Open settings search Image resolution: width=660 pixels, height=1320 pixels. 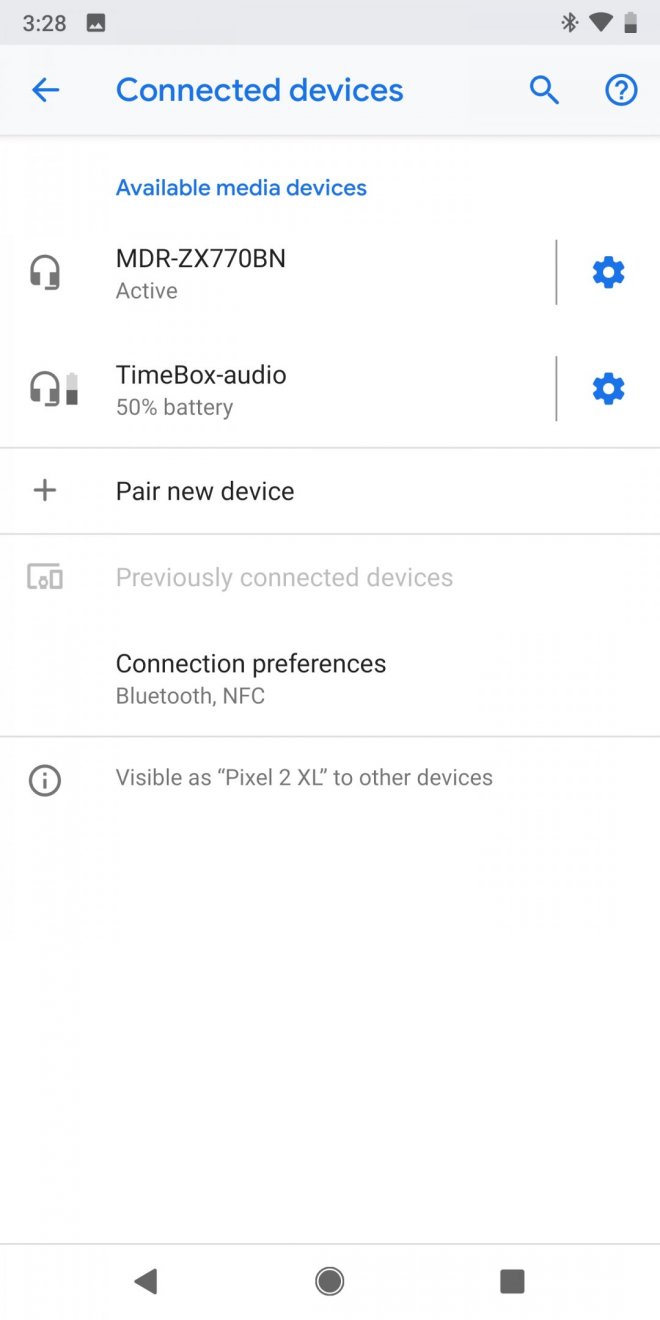point(544,90)
